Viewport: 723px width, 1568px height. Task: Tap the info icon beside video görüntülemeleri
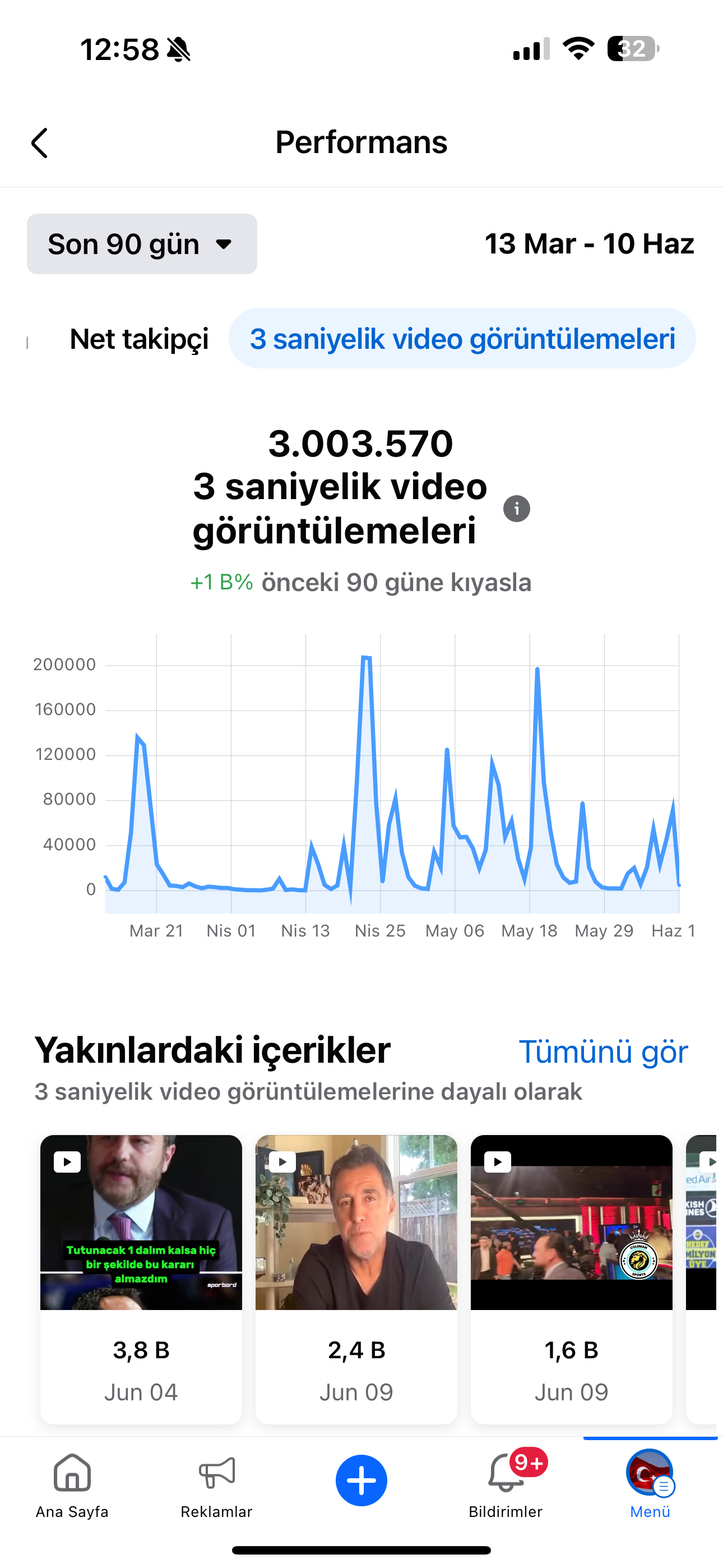(x=517, y=509)
